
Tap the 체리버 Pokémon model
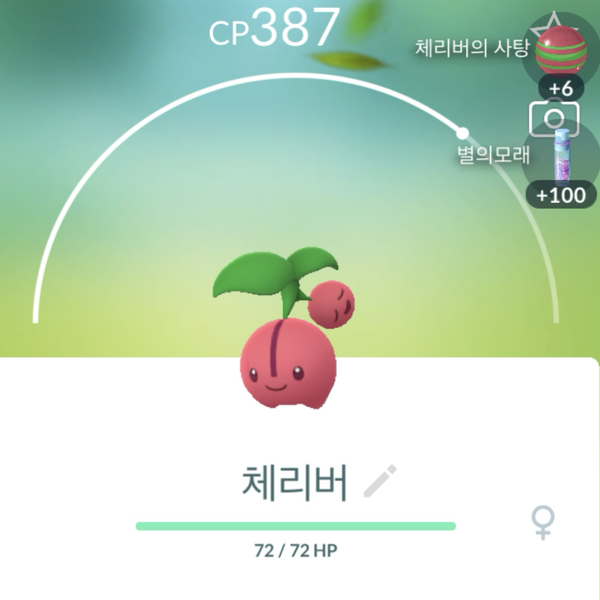(283, 355)
